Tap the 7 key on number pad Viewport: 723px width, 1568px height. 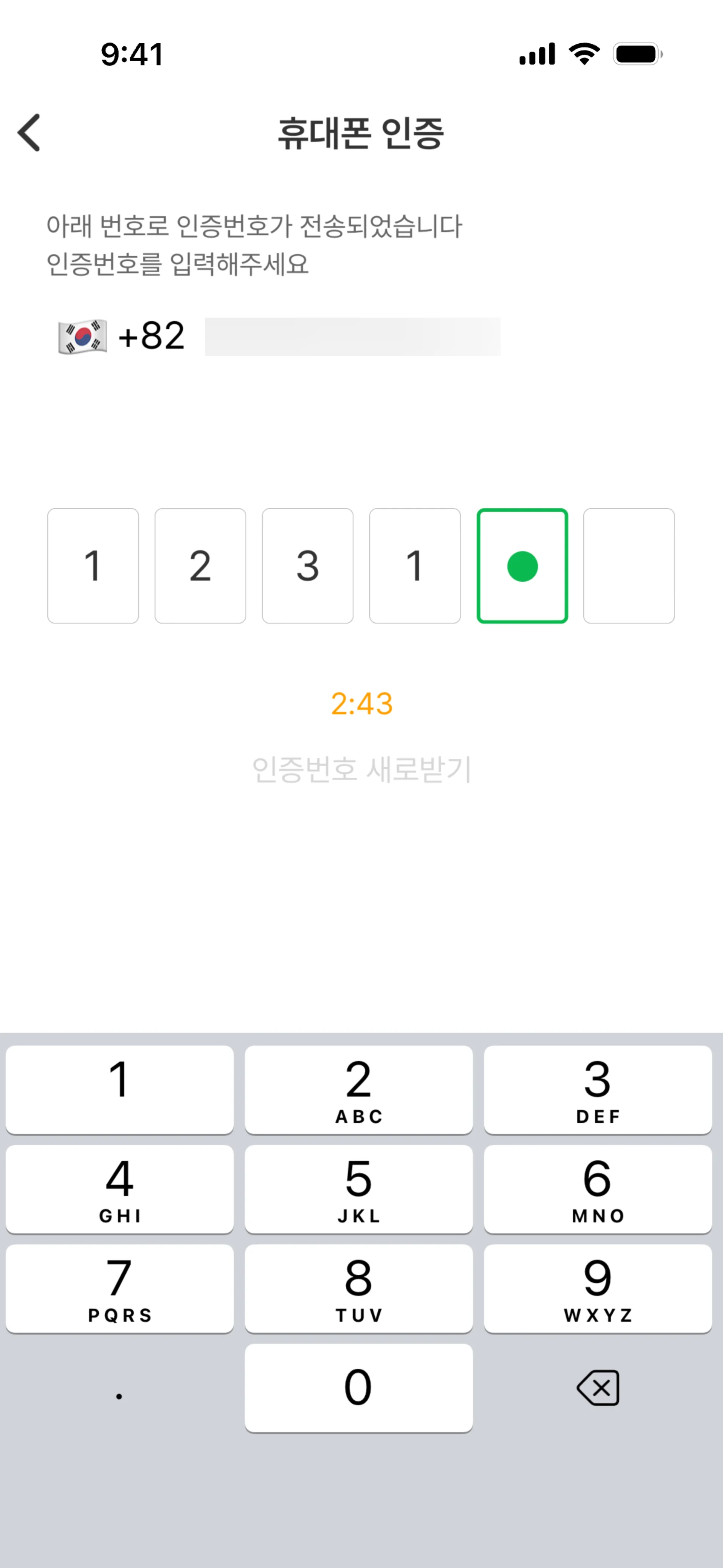pyautogui.click(x=119, y=1288)
